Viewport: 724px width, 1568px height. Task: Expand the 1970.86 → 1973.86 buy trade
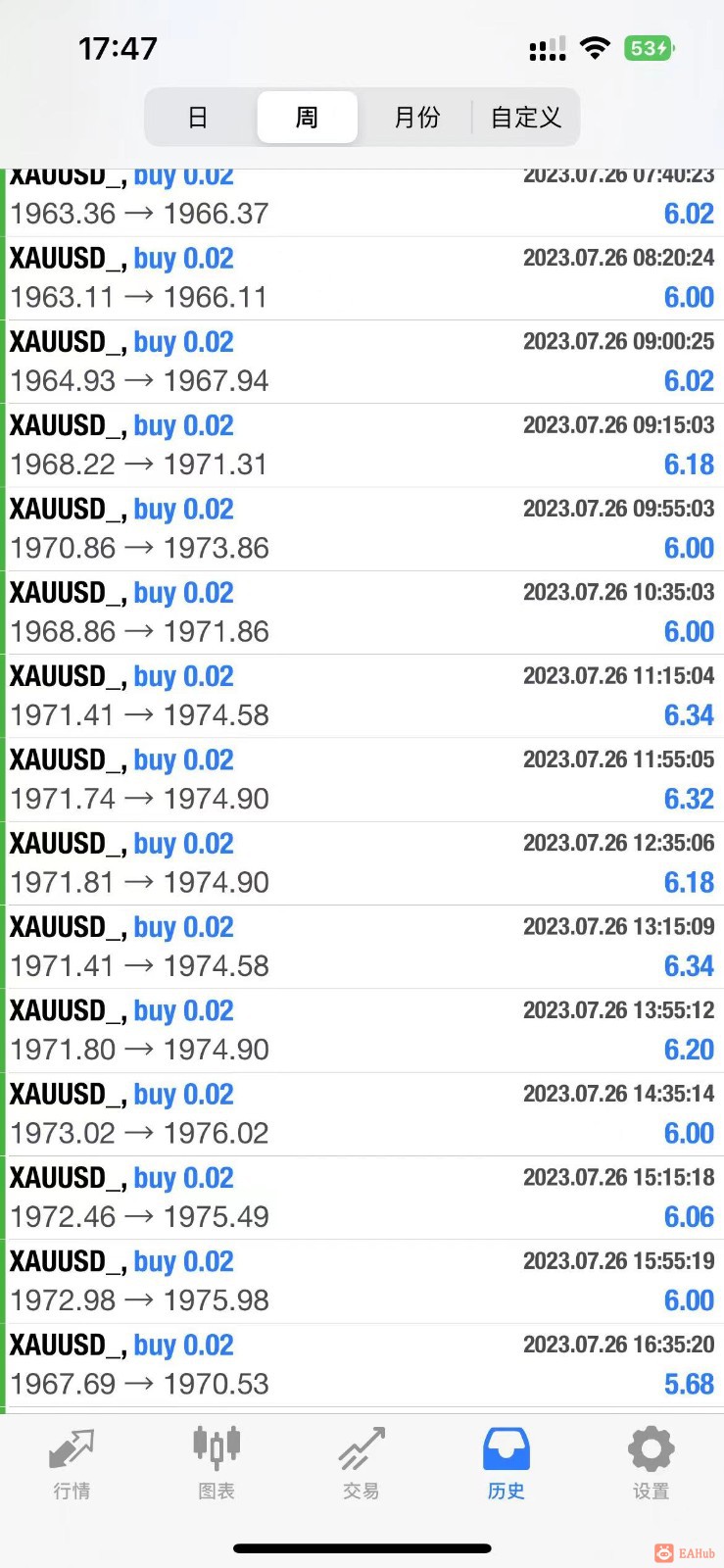coord(362,529)
